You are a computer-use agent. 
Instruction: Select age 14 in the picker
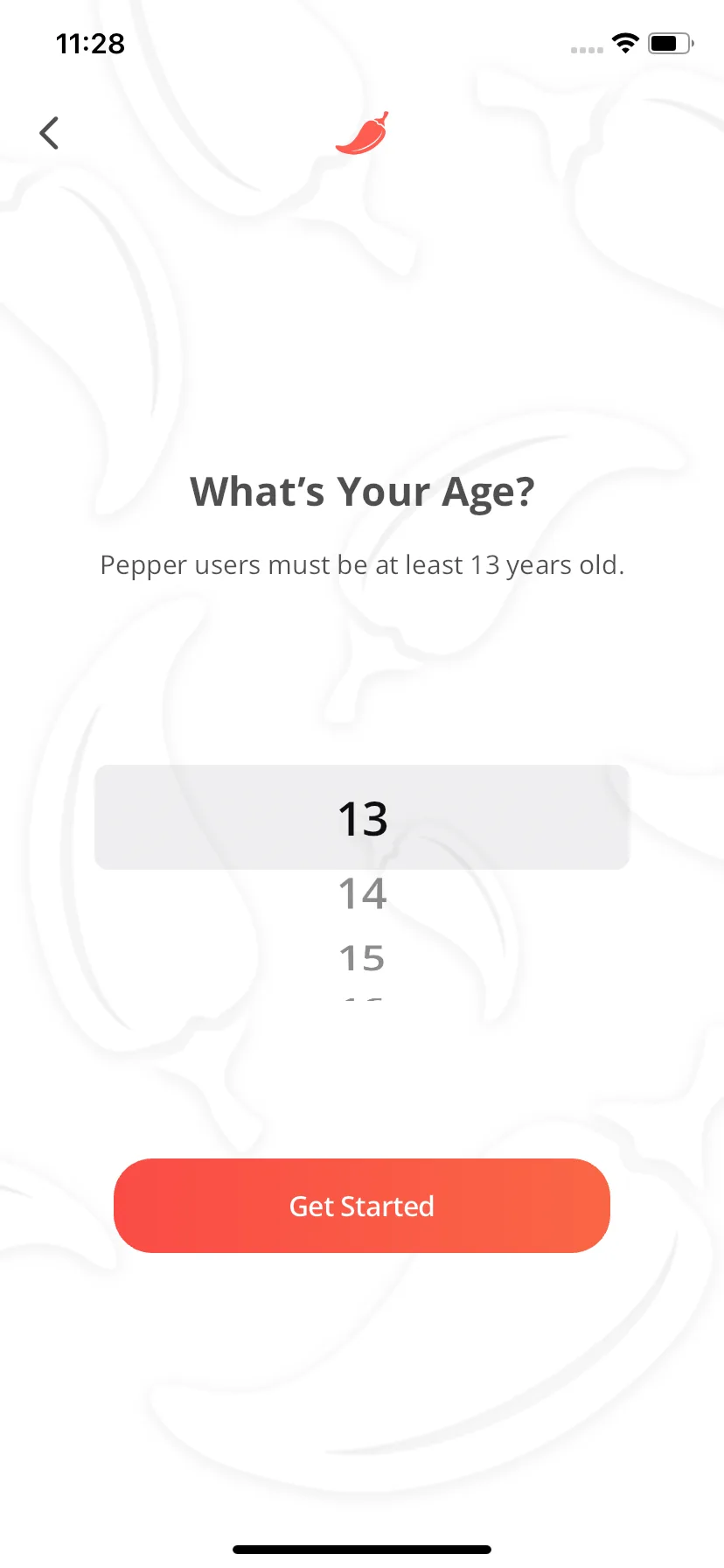(x=362, y=893)
